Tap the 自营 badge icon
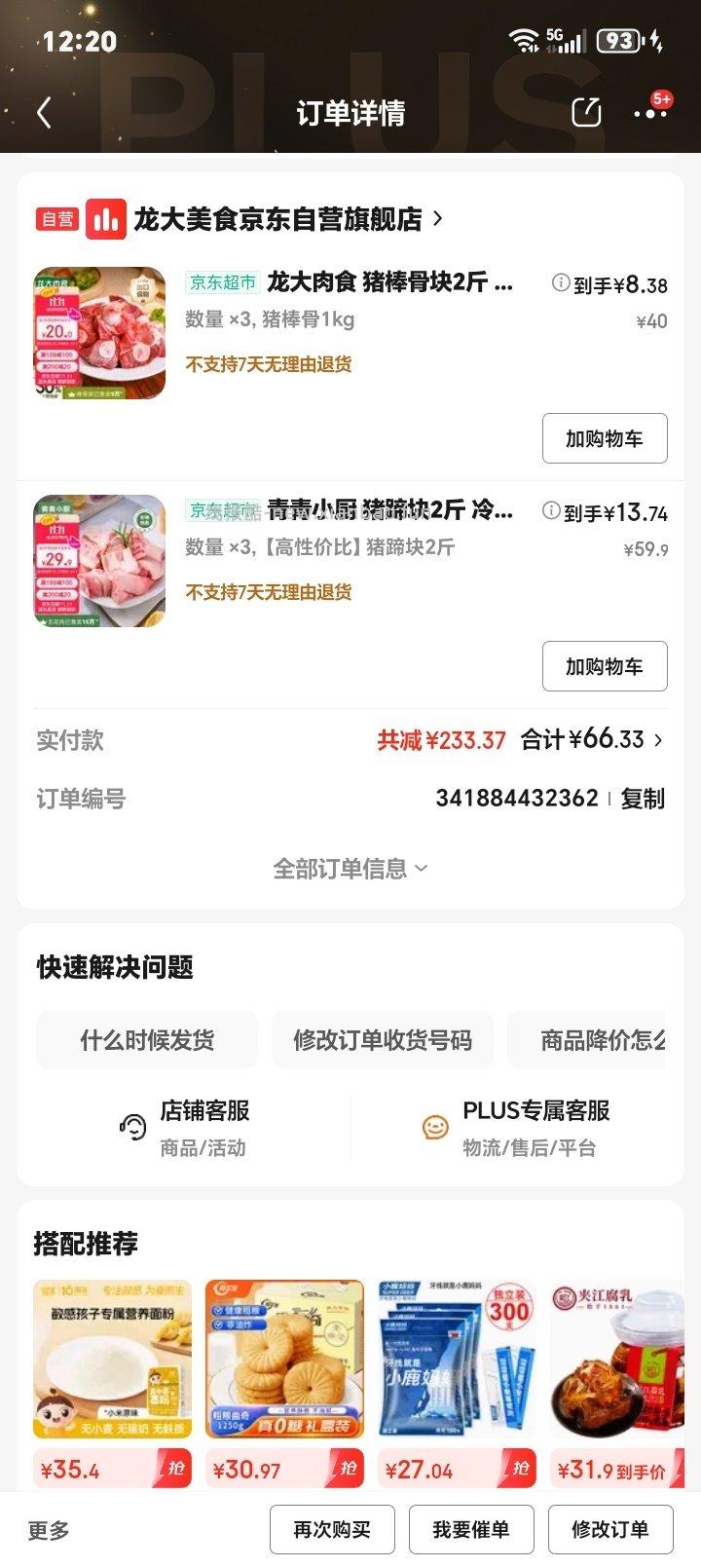This screenshot has height=1568, width=701. pos(56,219)
